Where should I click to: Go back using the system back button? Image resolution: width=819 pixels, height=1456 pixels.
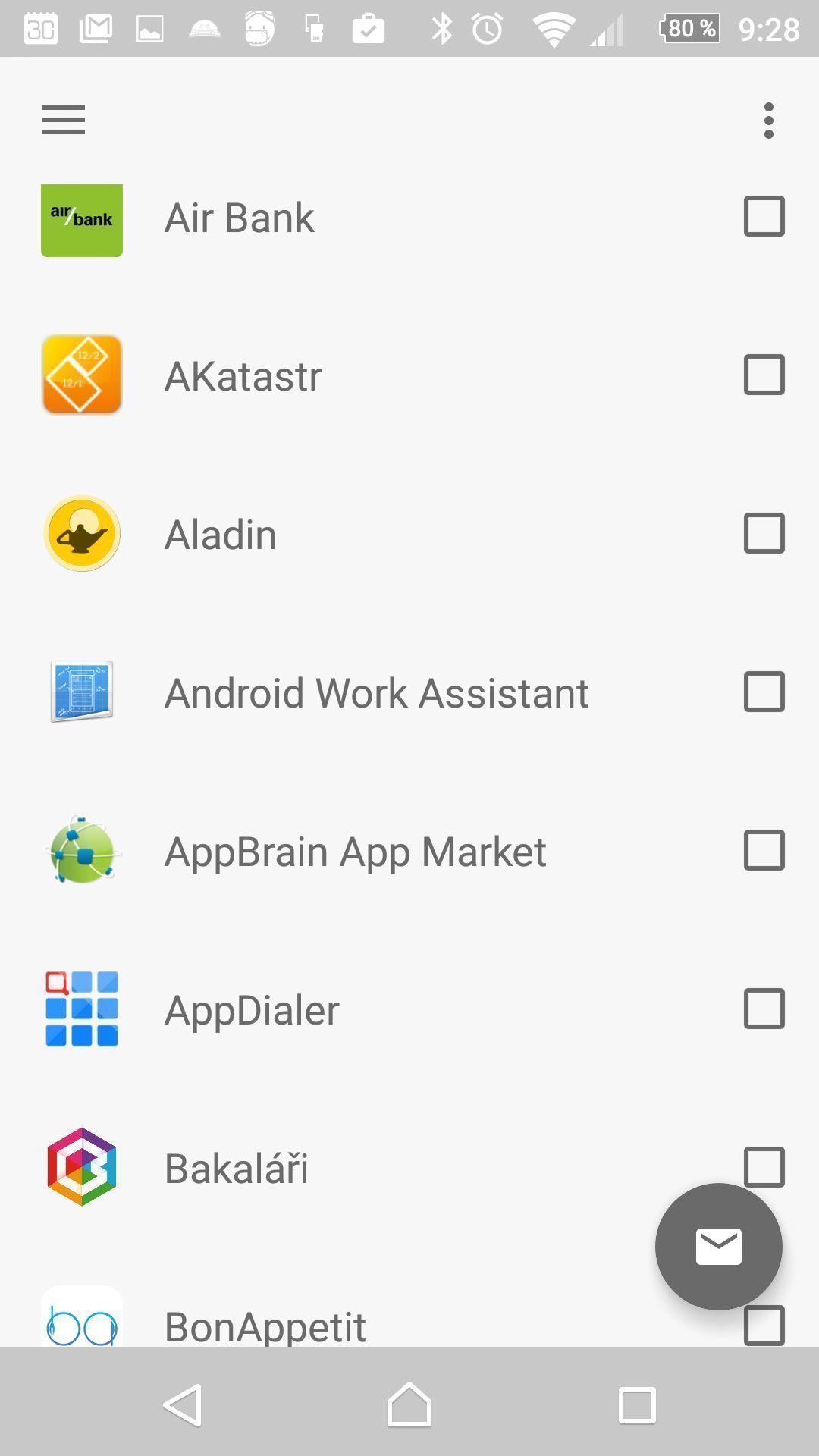click(183, 1405)
